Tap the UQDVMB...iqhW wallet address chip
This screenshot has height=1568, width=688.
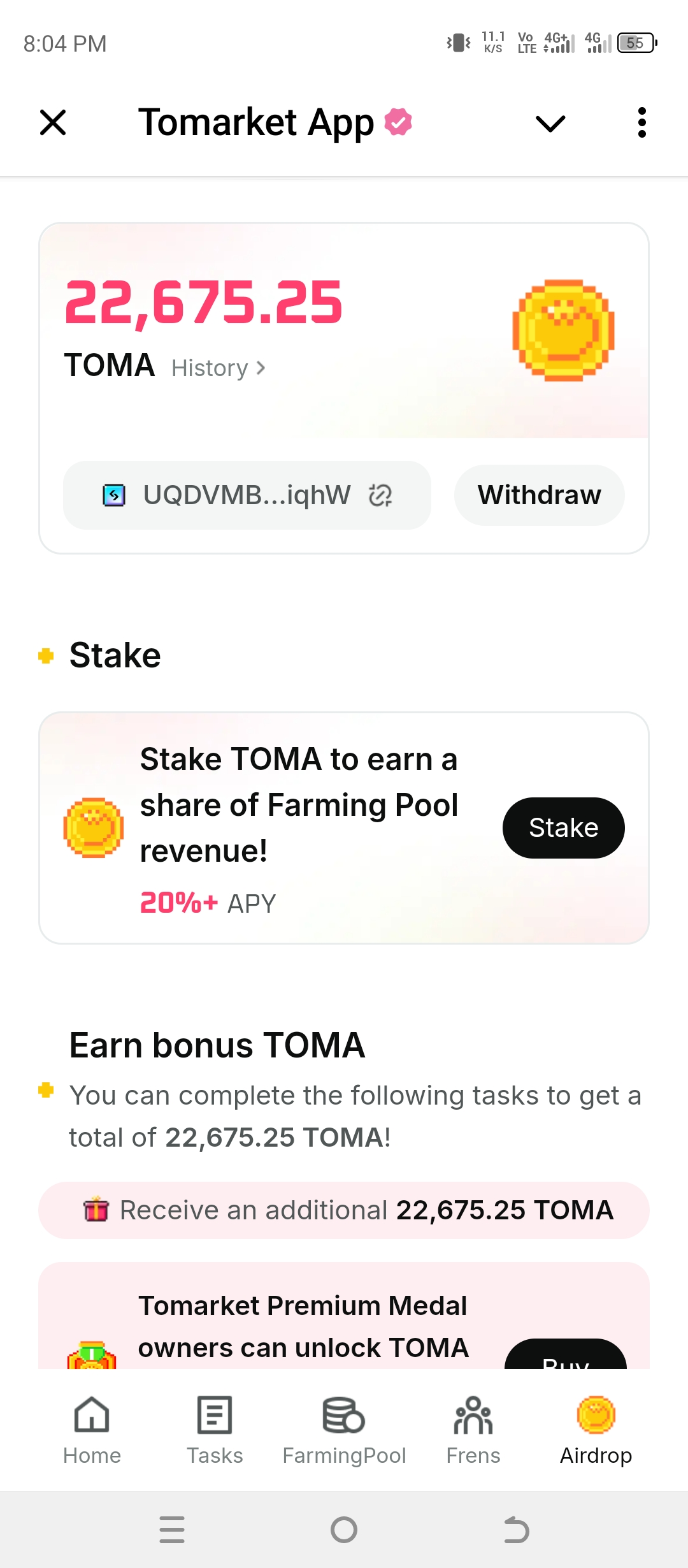pos(247,495)
